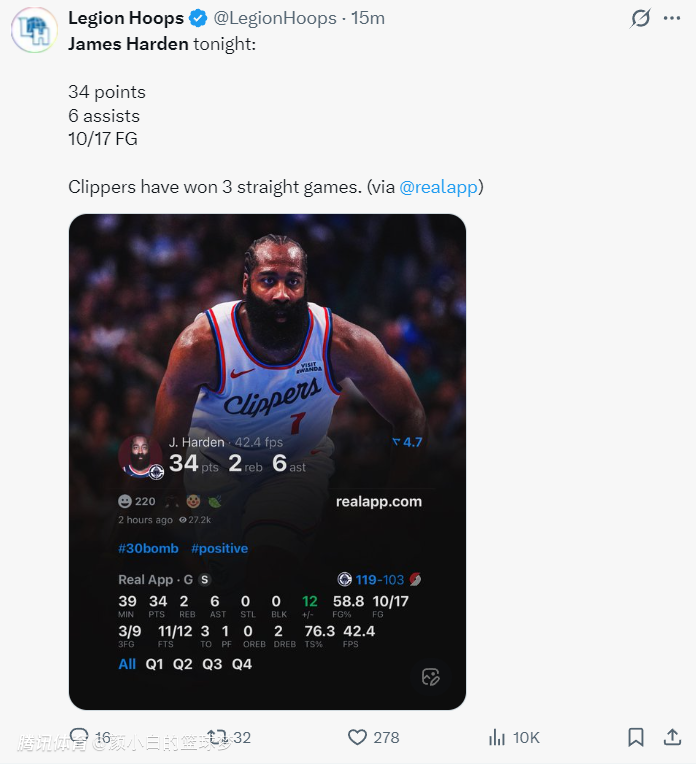696x767 pixels.
Task: Bookmark this Legion Hoops post
Action: (635, 737)
